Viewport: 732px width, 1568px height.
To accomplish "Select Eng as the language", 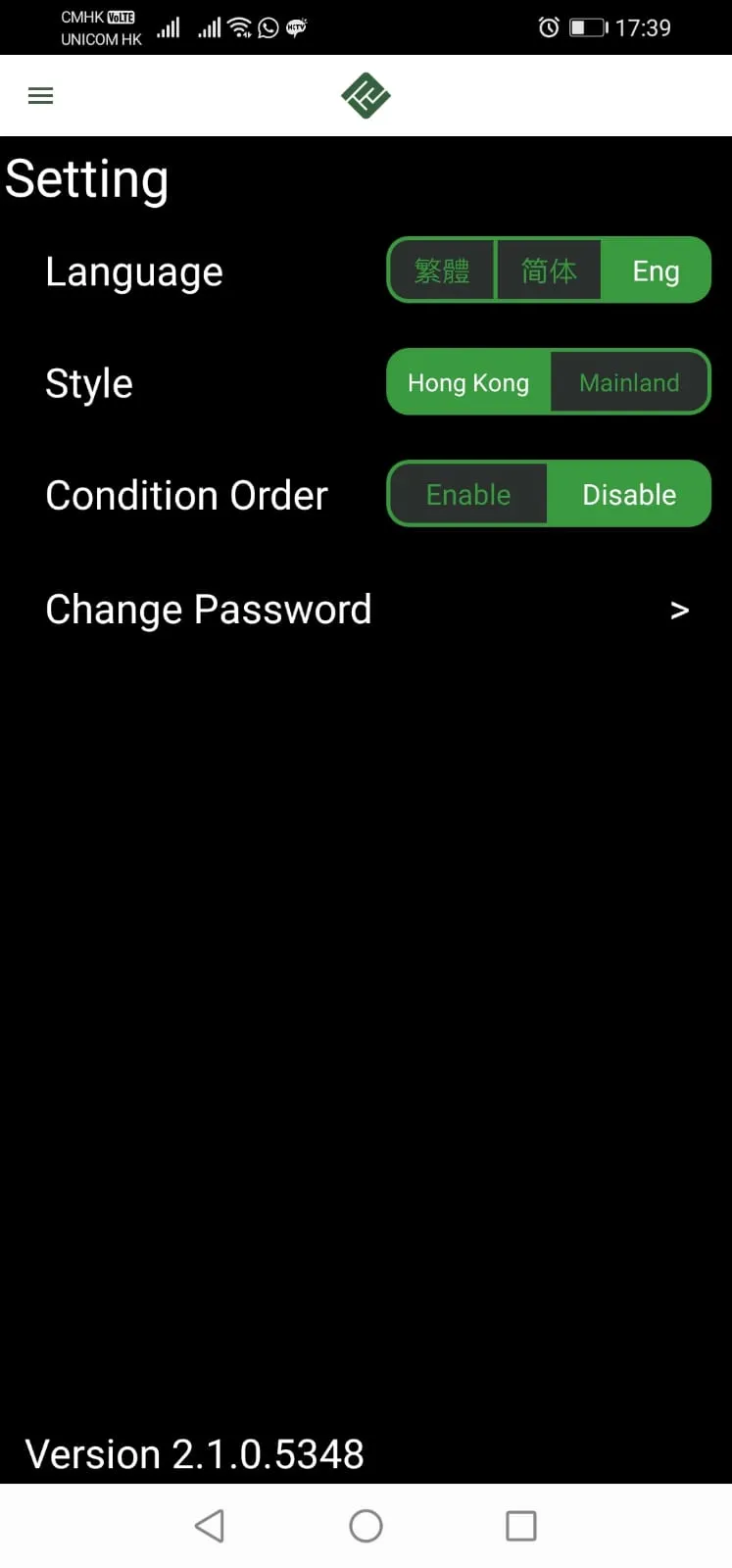I will coord(656,270).
